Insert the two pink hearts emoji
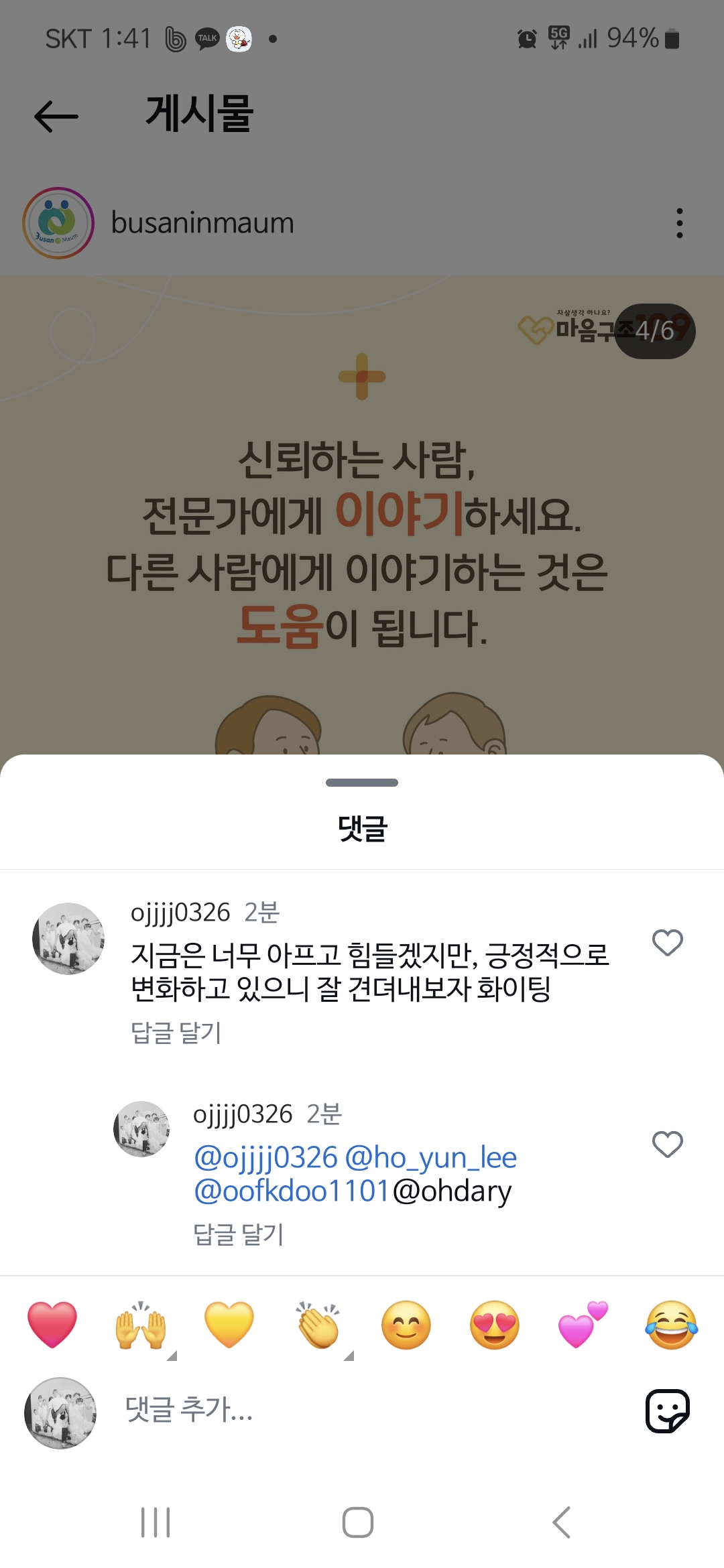Viewport: 724px width, 1568px height. point(583,1325)
